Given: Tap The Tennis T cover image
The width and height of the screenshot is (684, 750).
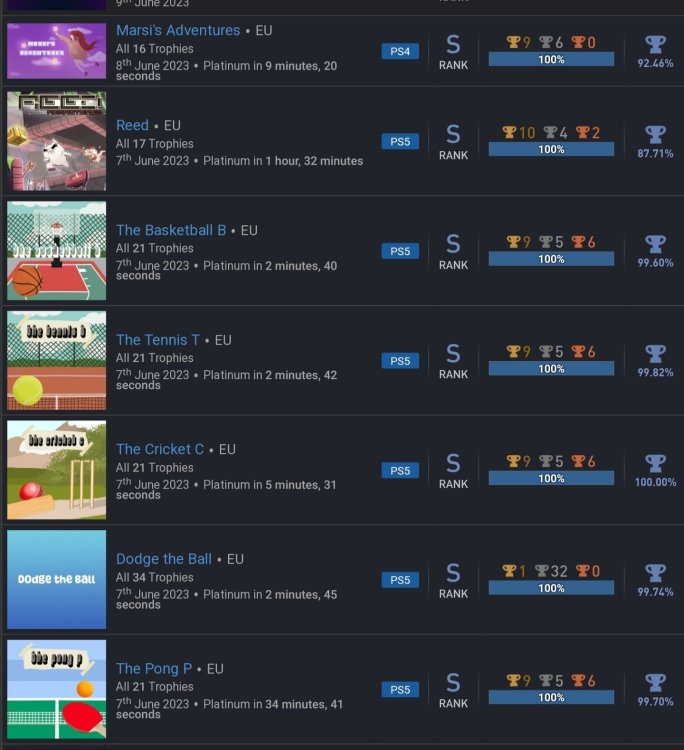Looking at the screenshot, I should click(56, 360).
